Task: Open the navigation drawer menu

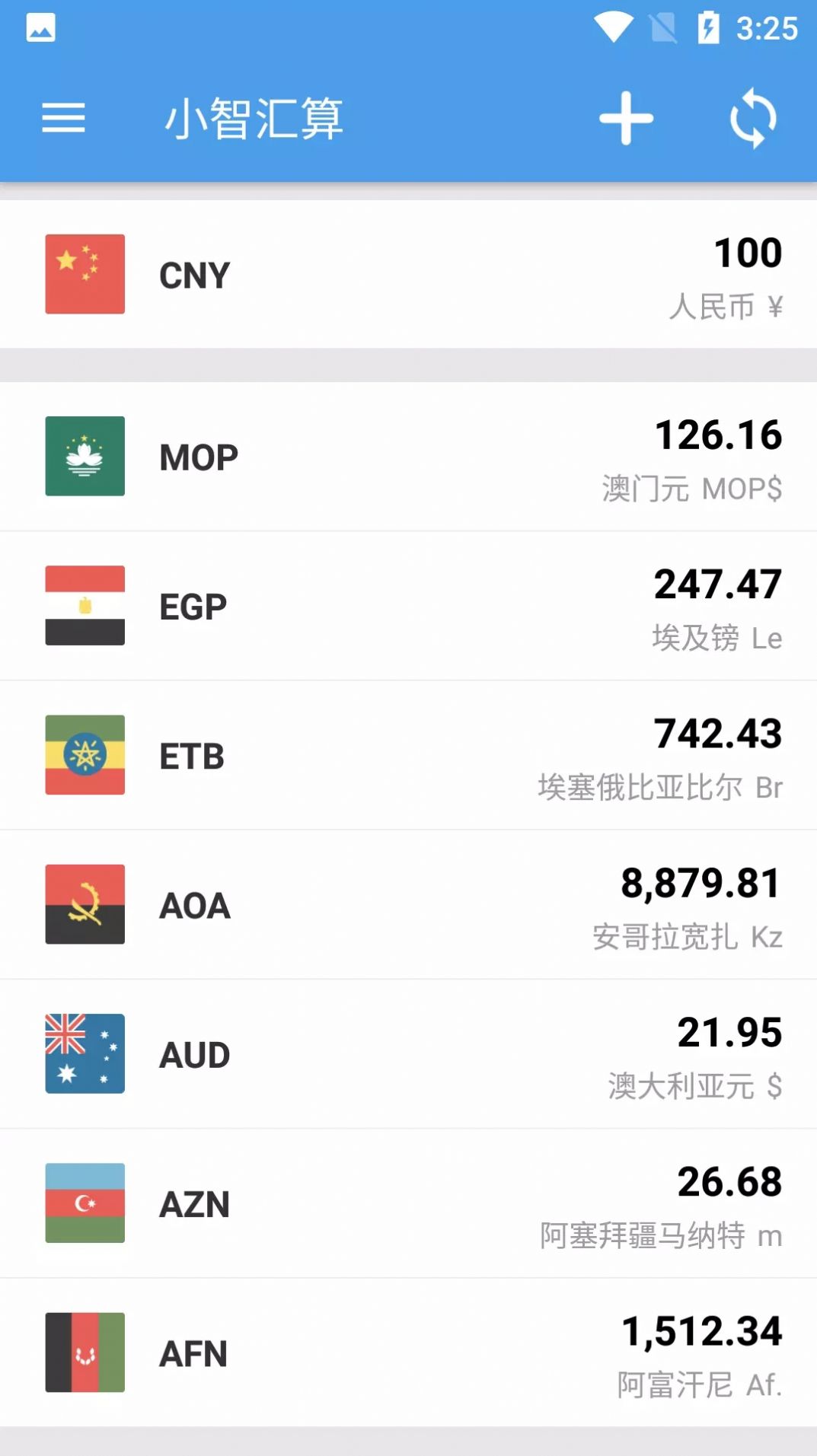Action: pyautogui.click(x=63, y=118)
